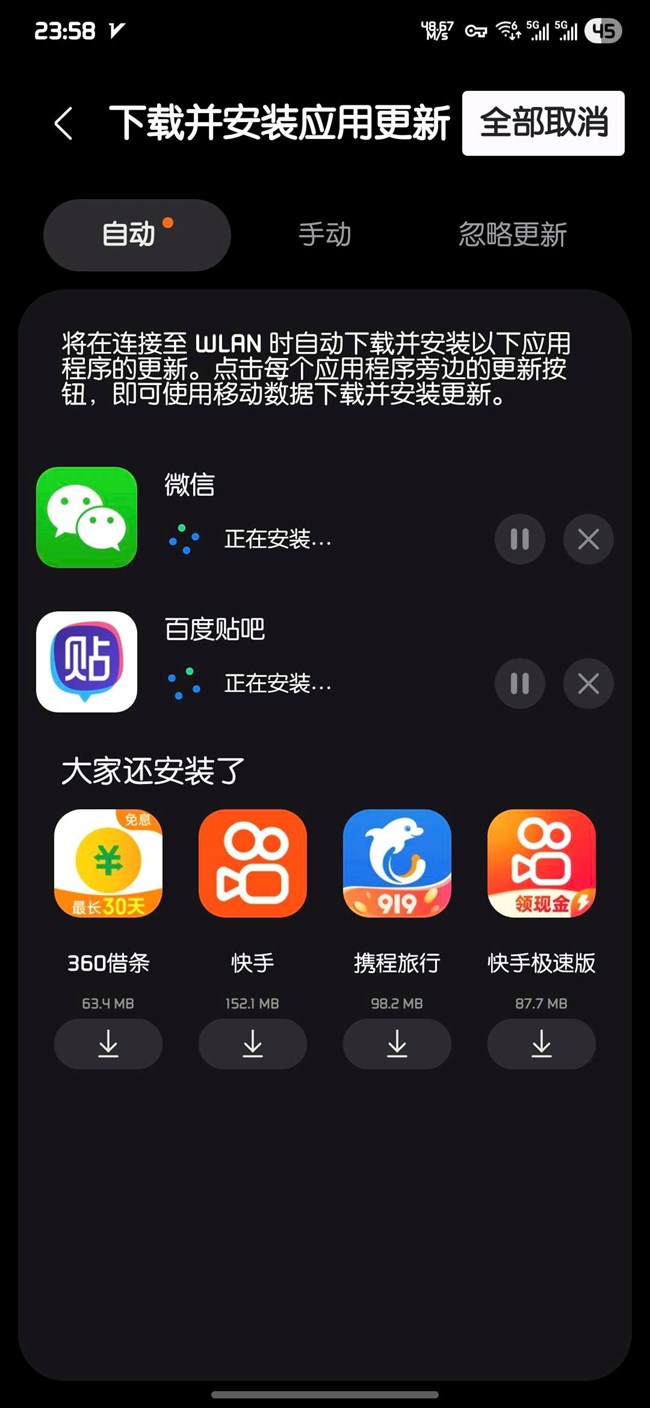Open 360借条 app icon
The image size is (650, 1408).
point(108,863)
